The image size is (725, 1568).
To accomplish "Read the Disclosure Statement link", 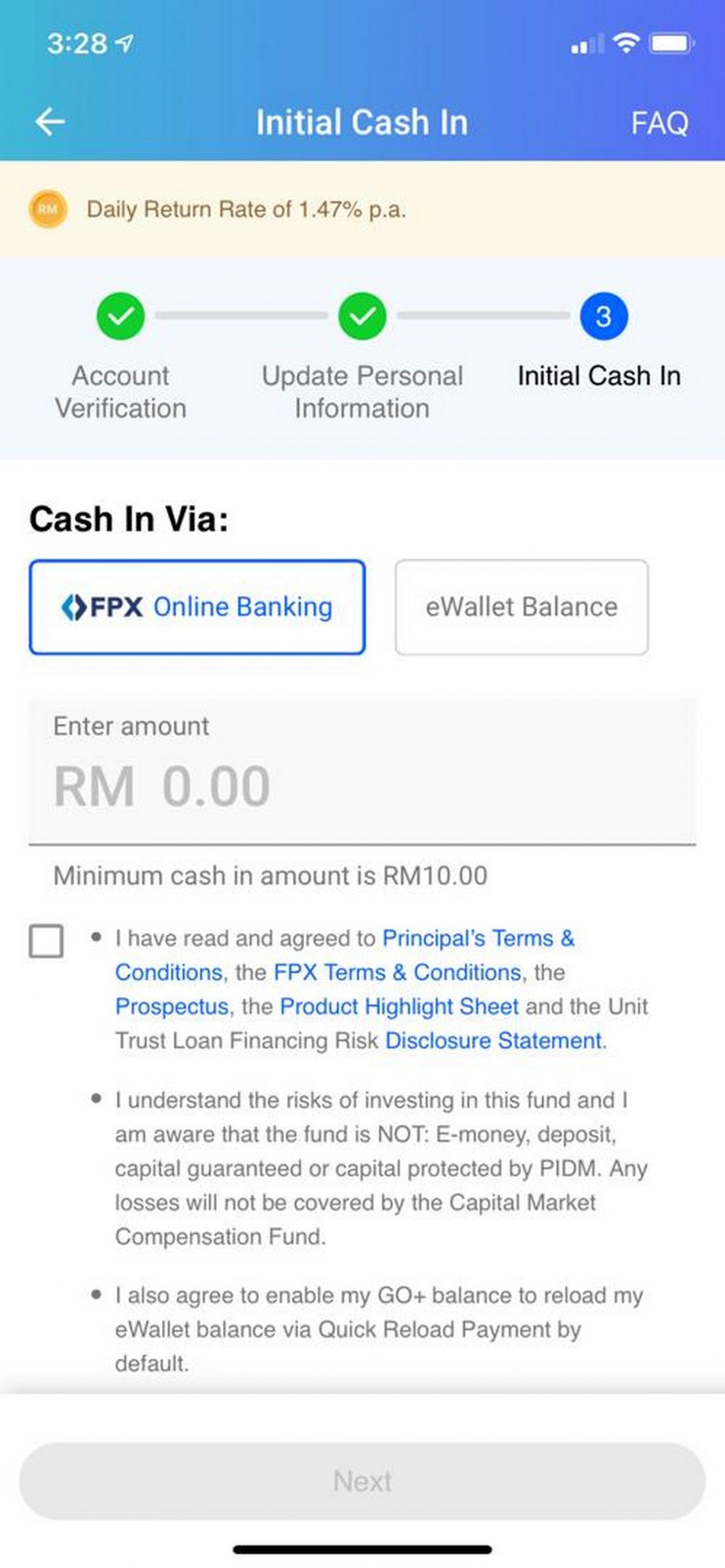I will tap(494, 1041).
